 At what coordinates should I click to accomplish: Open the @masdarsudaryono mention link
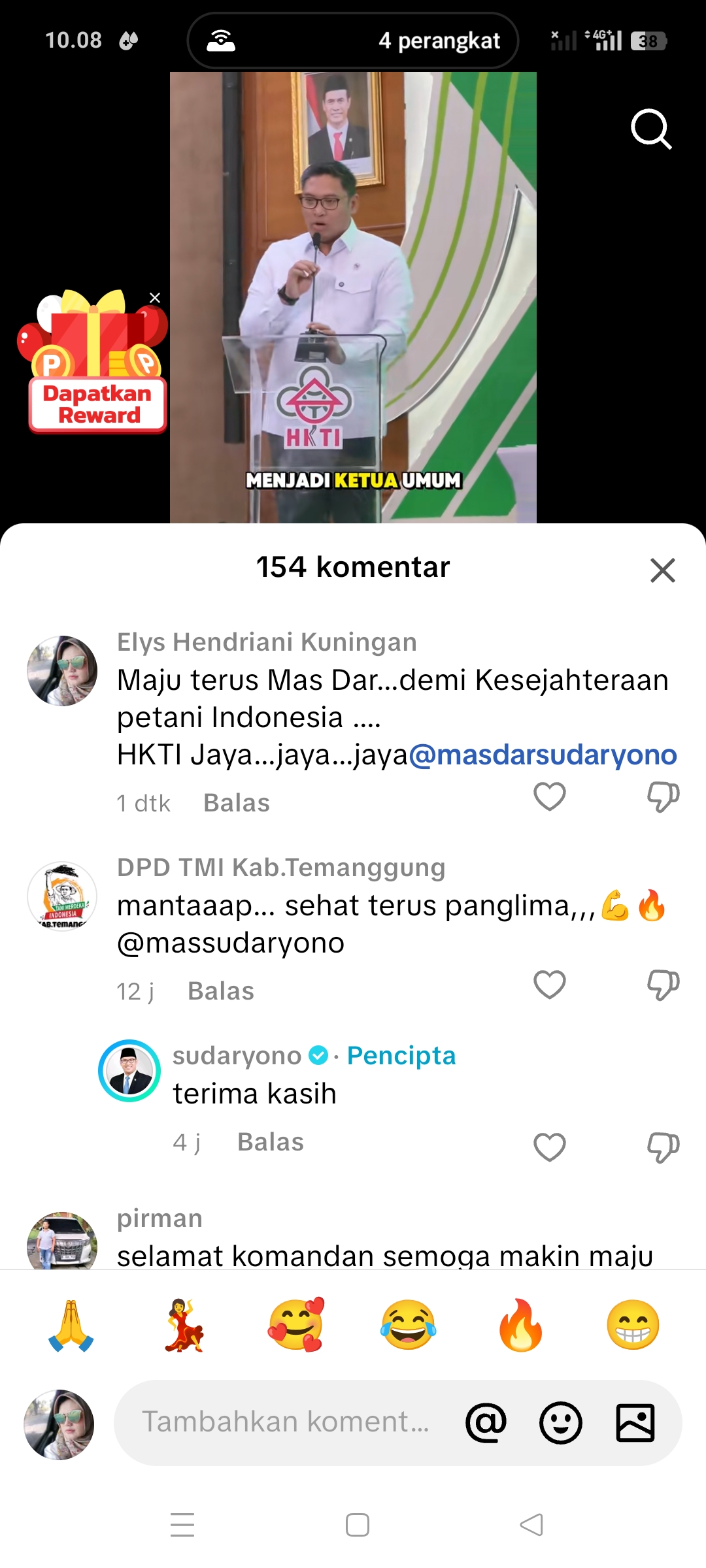coord(543,755)
